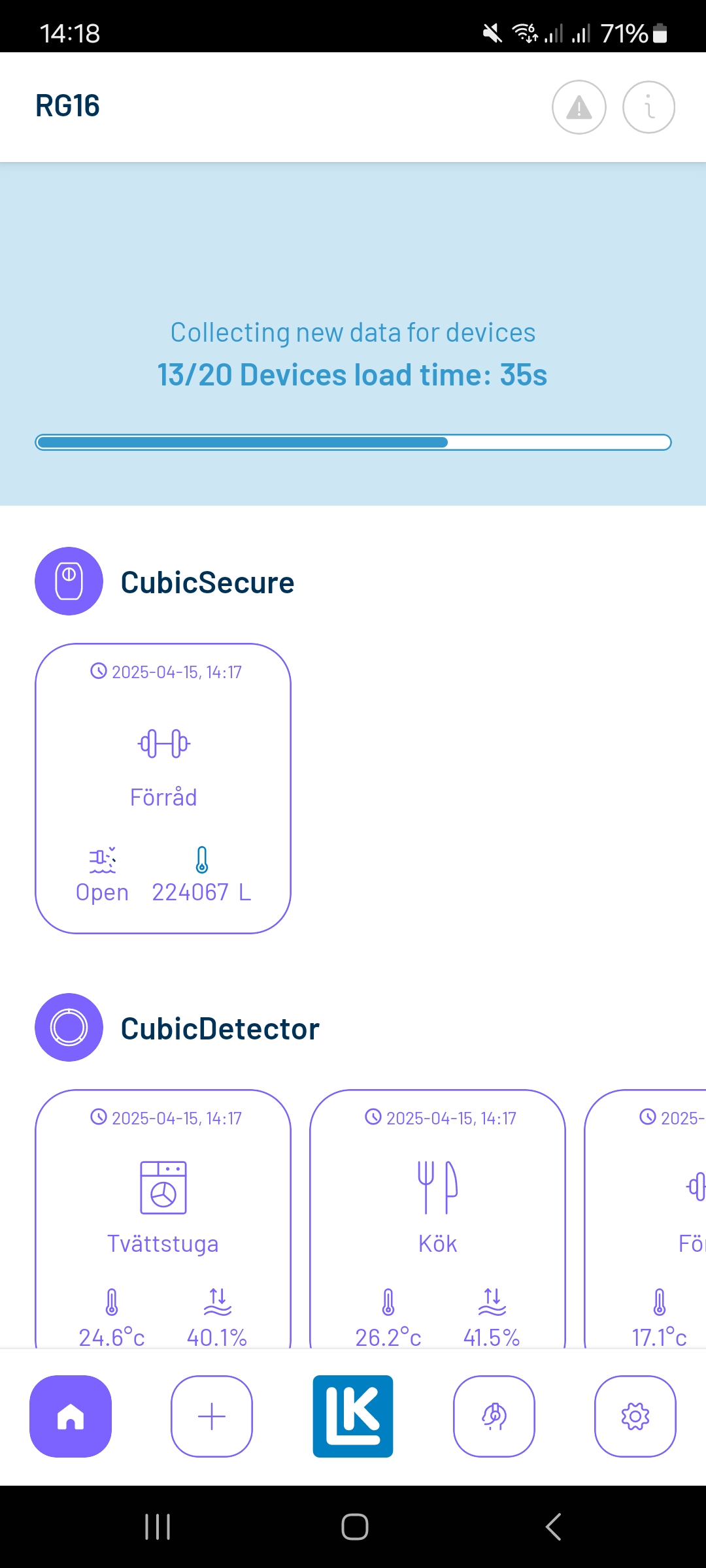Tap the LK logo button
The width and height of the screenshot is (706, 1568).
[353, 1416]
